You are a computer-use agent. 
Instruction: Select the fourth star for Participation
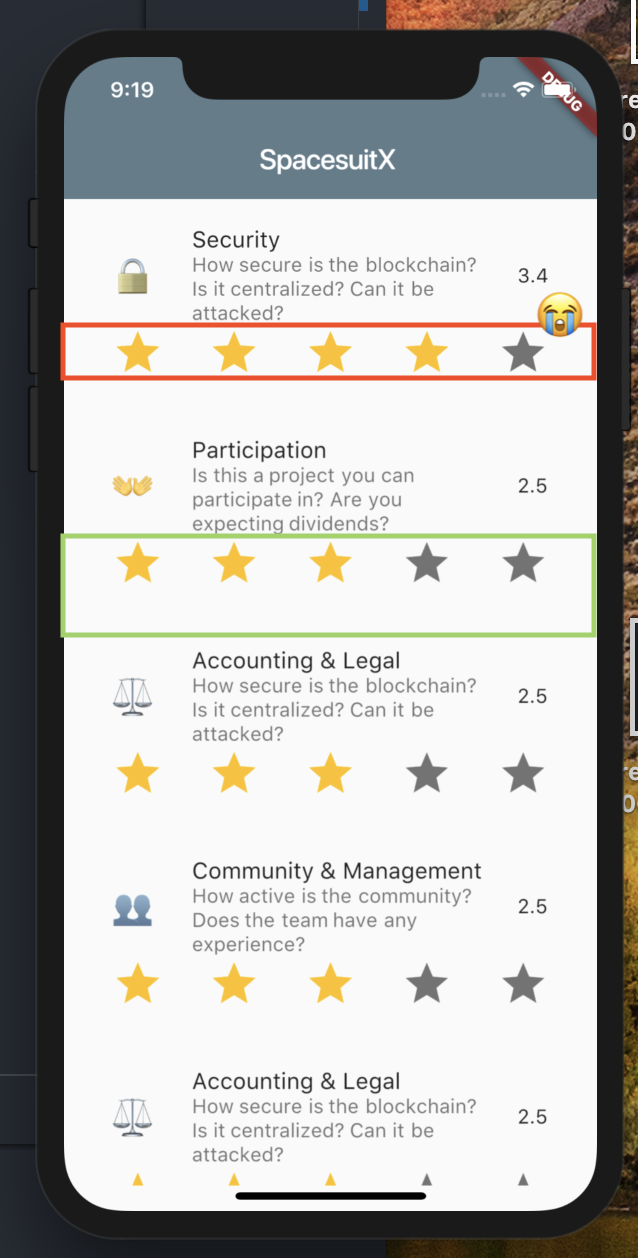pyautogui.click(x=427, y=564)
